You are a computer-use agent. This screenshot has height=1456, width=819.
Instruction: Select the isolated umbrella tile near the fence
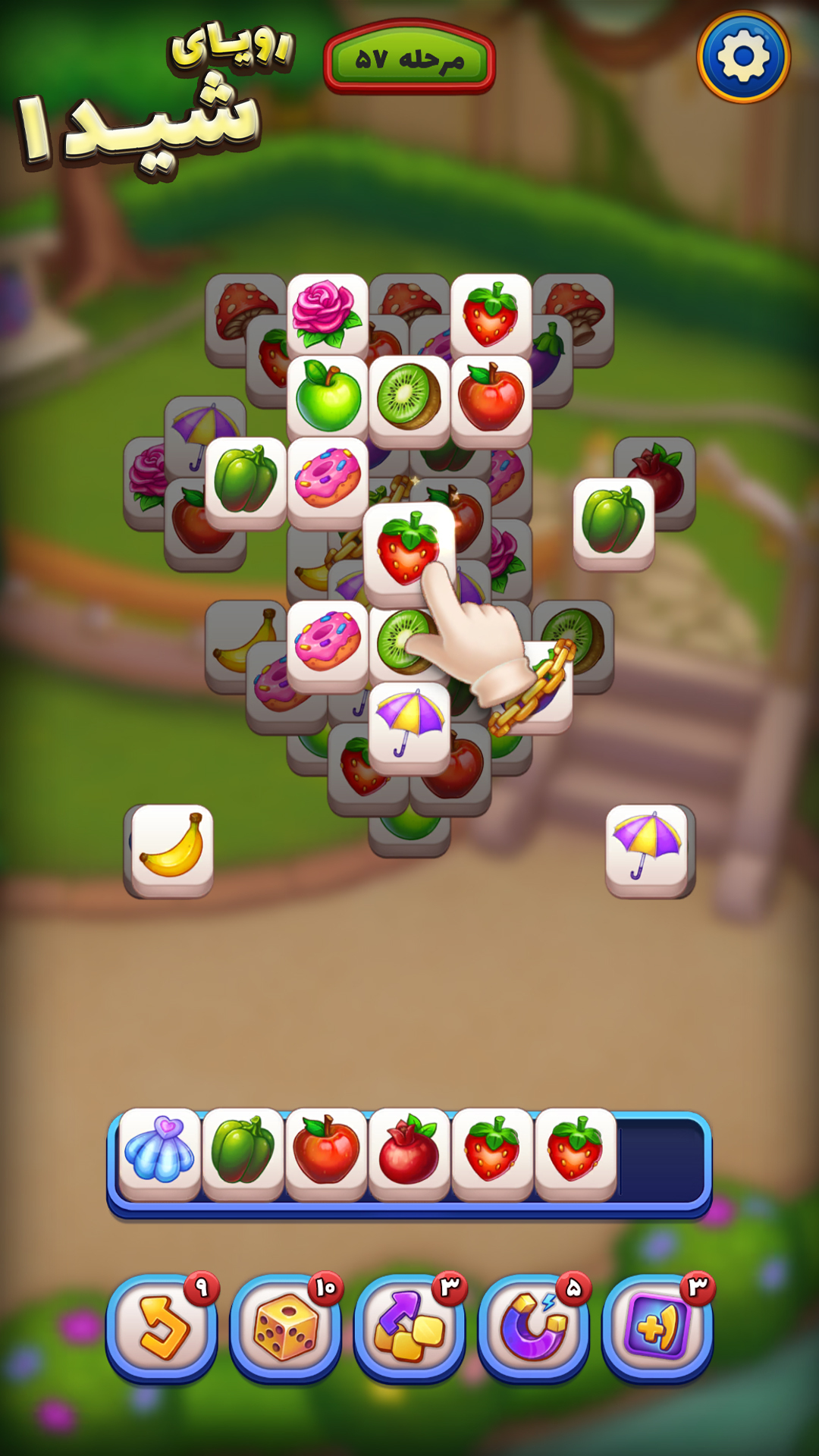click(647, 848)
